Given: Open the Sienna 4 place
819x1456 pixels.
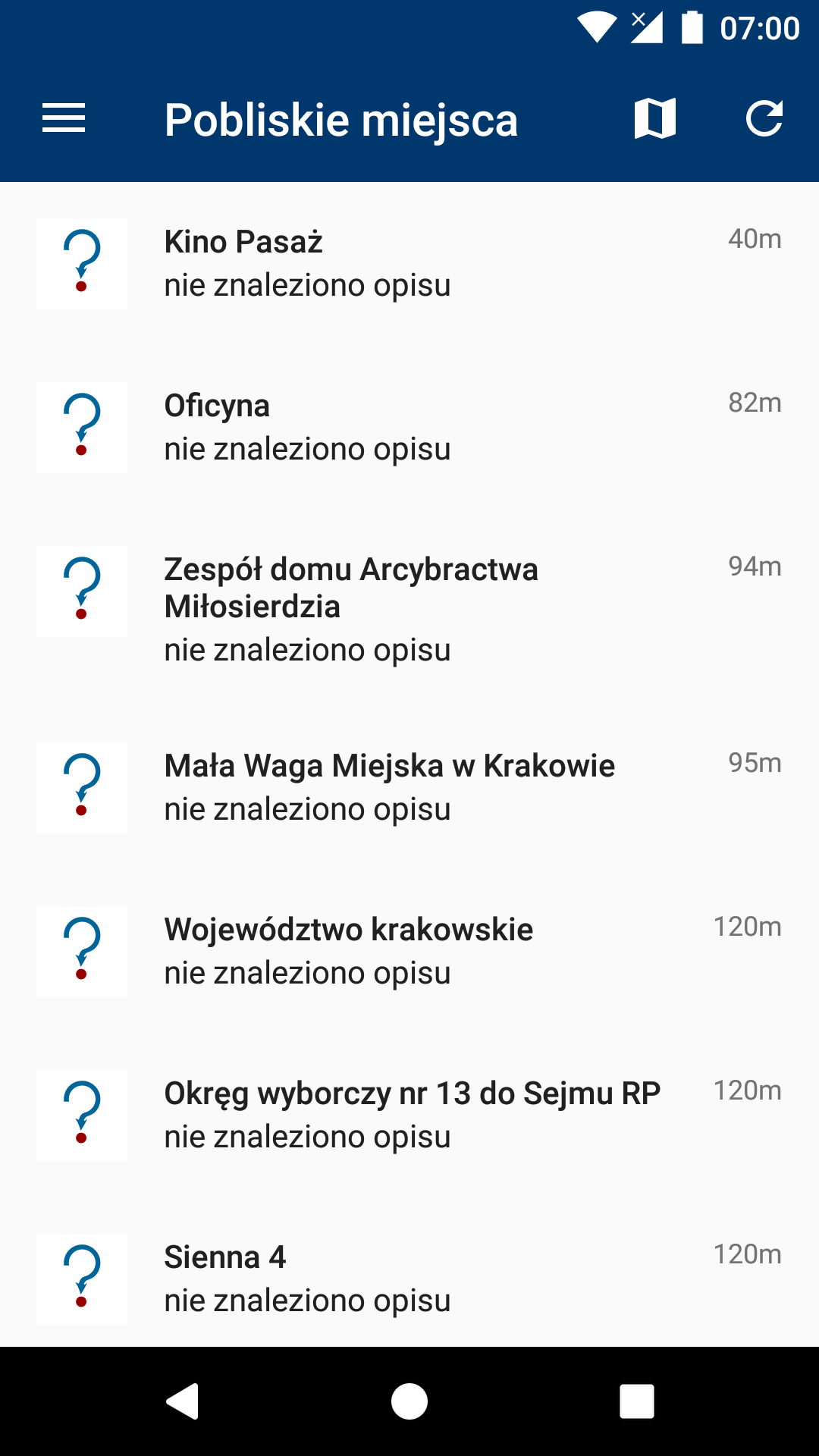Looking at the screenshot, I should (x=409, y=1279).
